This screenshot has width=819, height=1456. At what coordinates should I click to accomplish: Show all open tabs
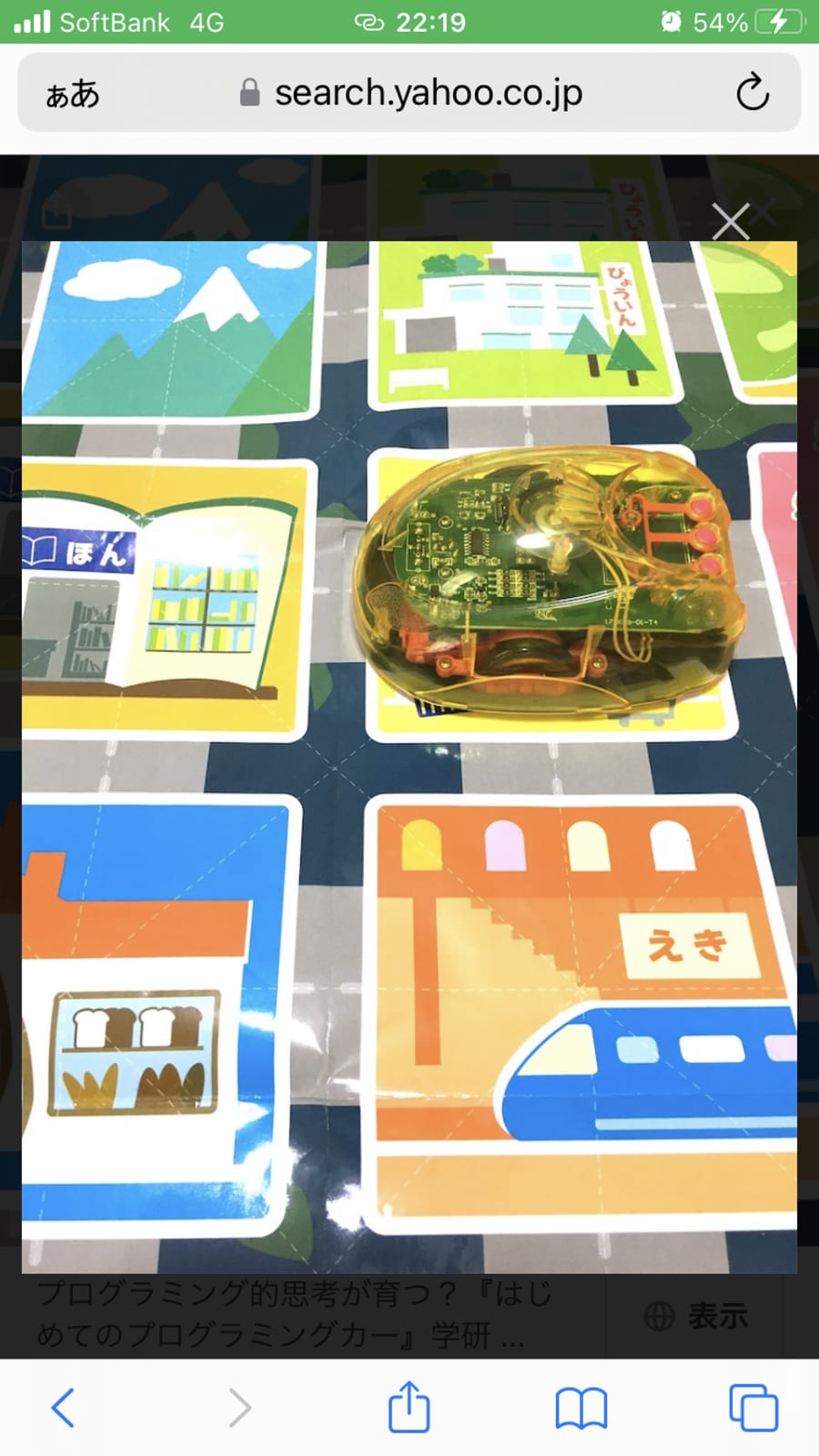[753, 1408]
